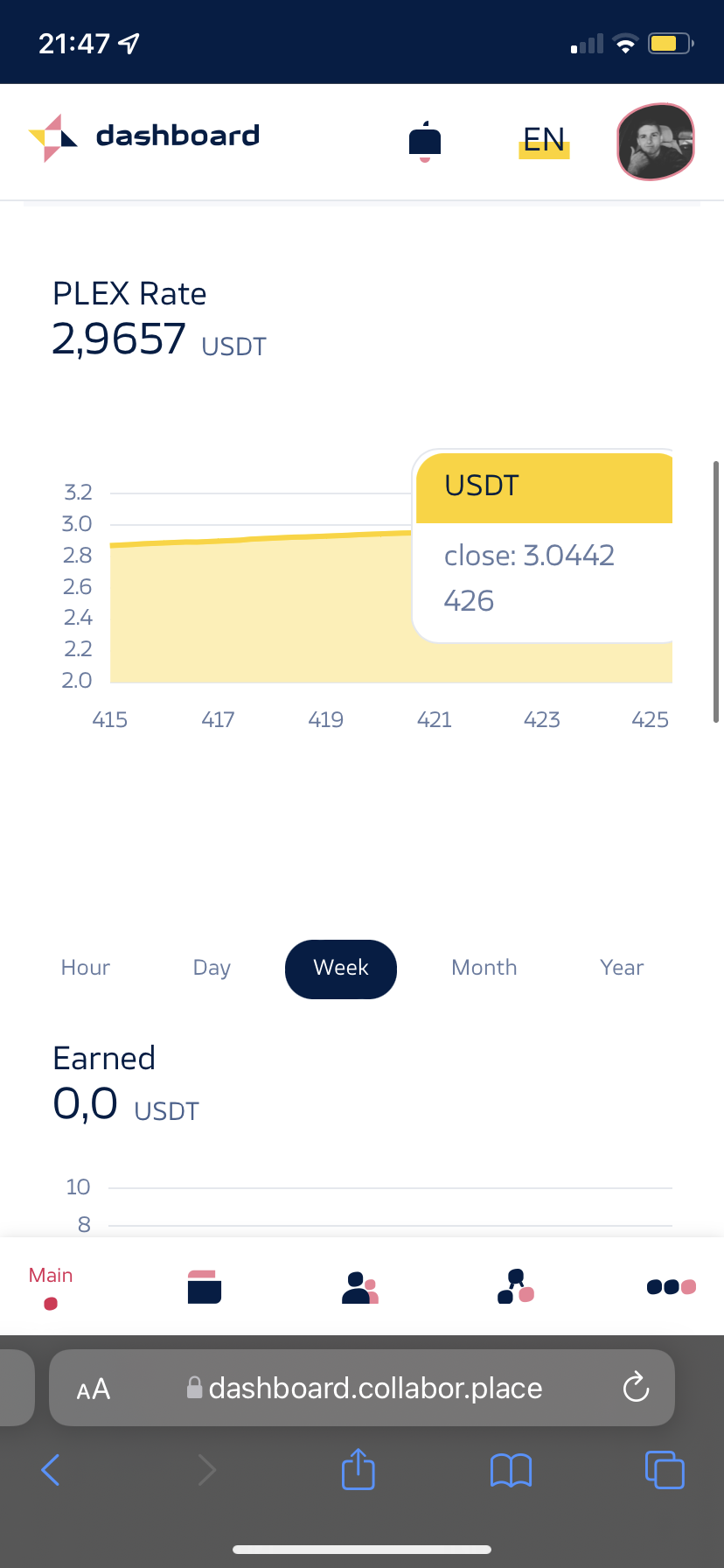Change language via EN selector

(x=544, y=140)
